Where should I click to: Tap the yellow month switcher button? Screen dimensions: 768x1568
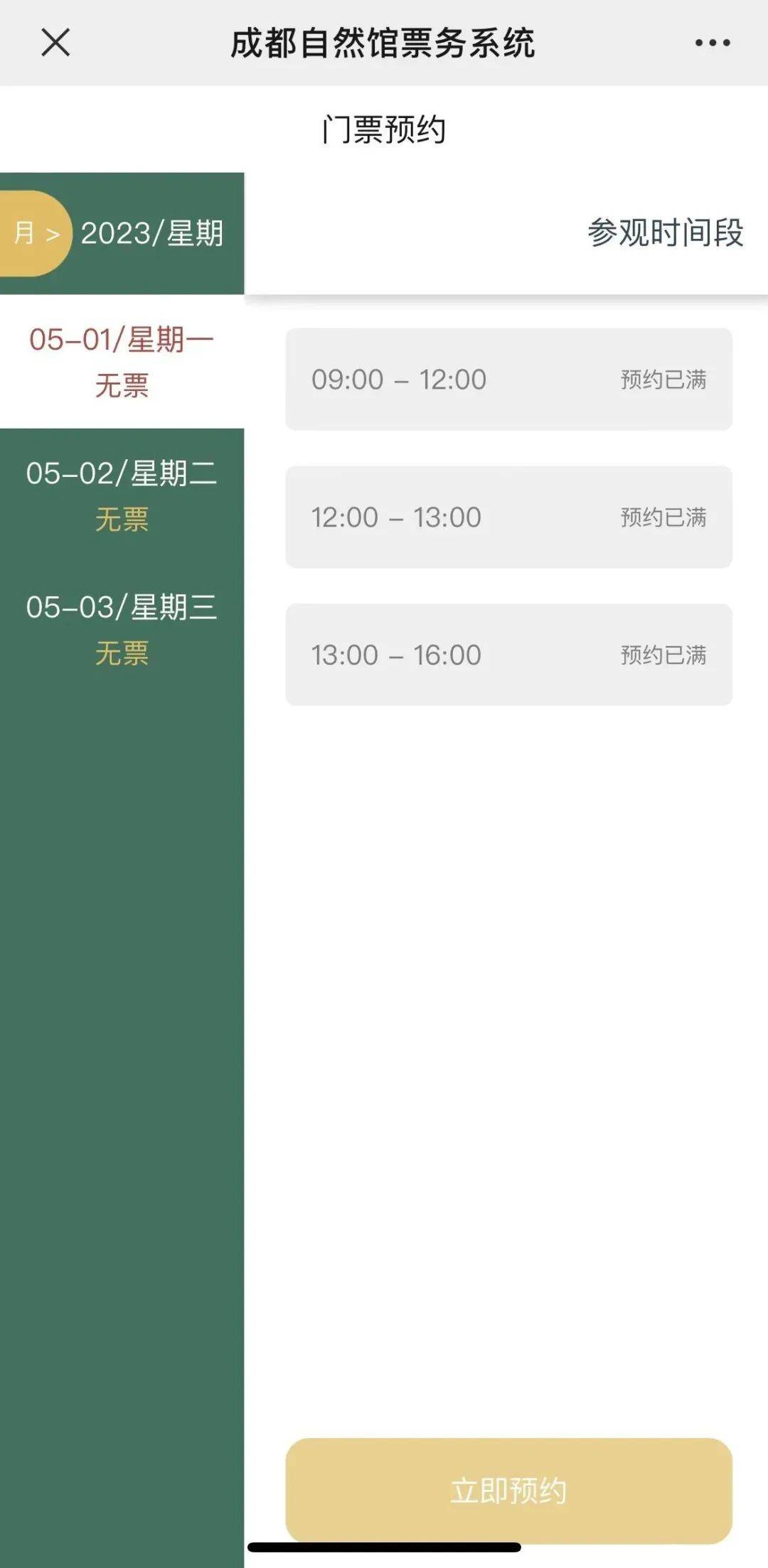point(34,233)
